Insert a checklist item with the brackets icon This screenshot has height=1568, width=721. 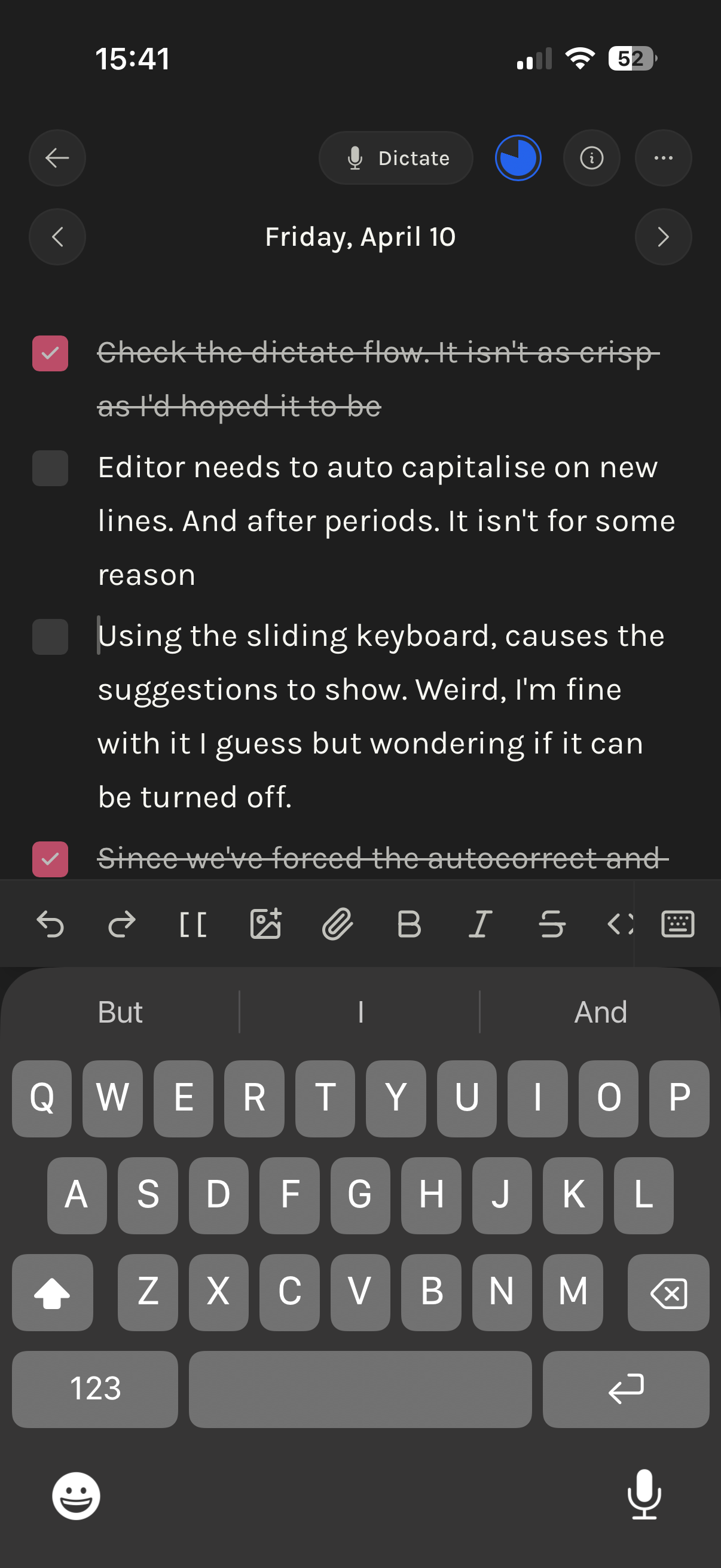pos(194,923)
